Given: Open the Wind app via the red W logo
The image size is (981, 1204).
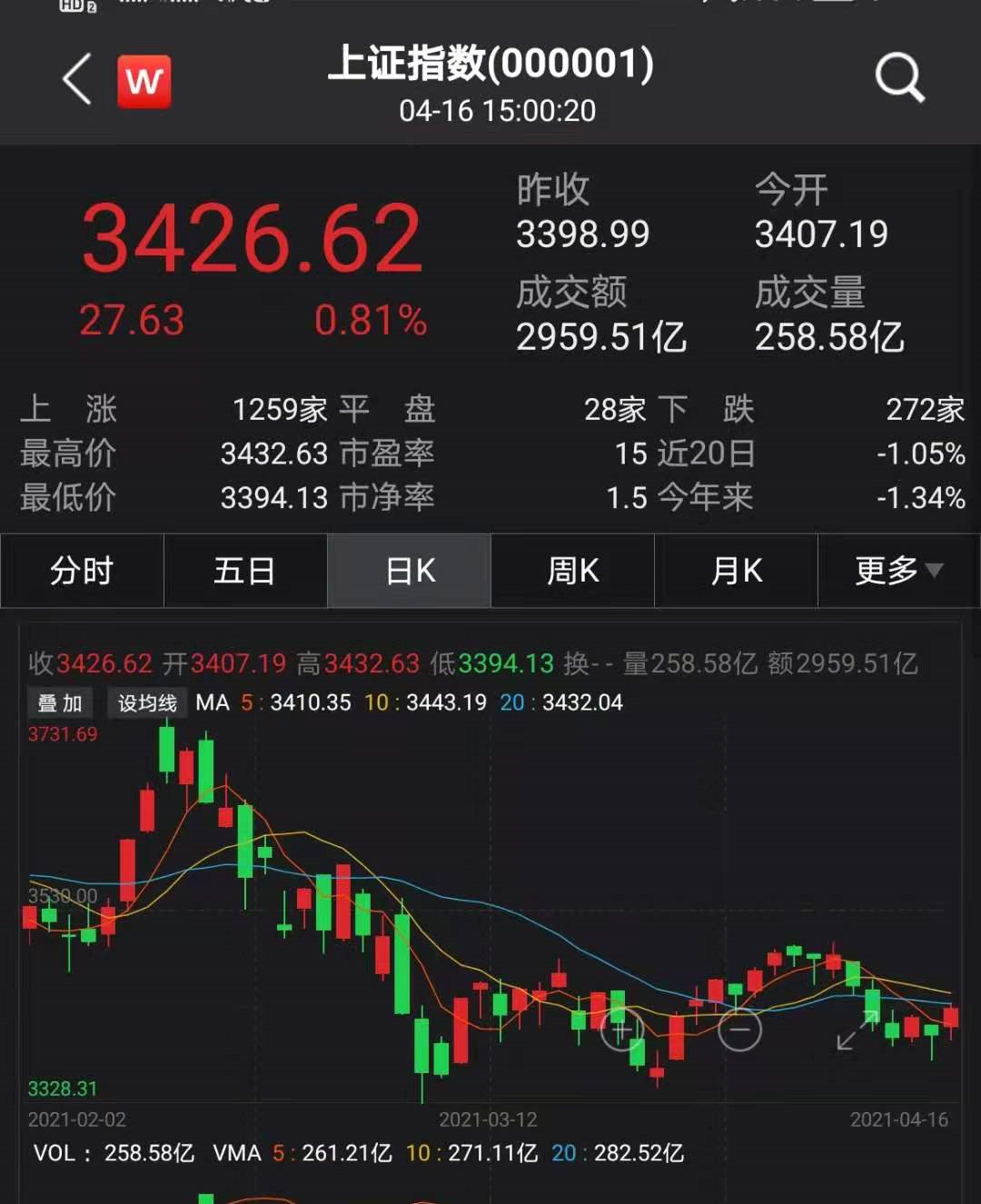Looking at the screenshot, I should click(x=145, y=81).
